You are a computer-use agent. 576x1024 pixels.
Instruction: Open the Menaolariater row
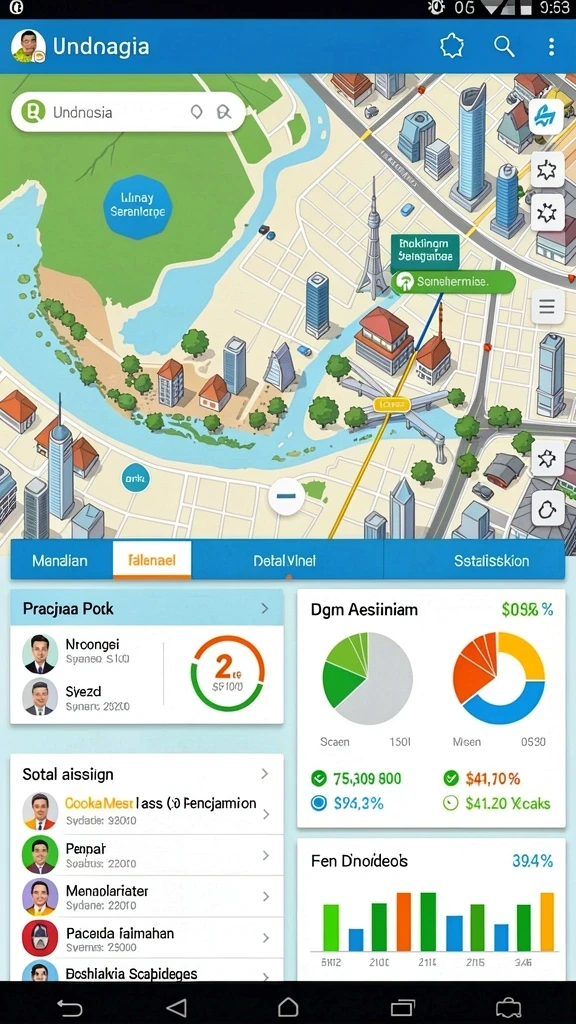point(147,897)
